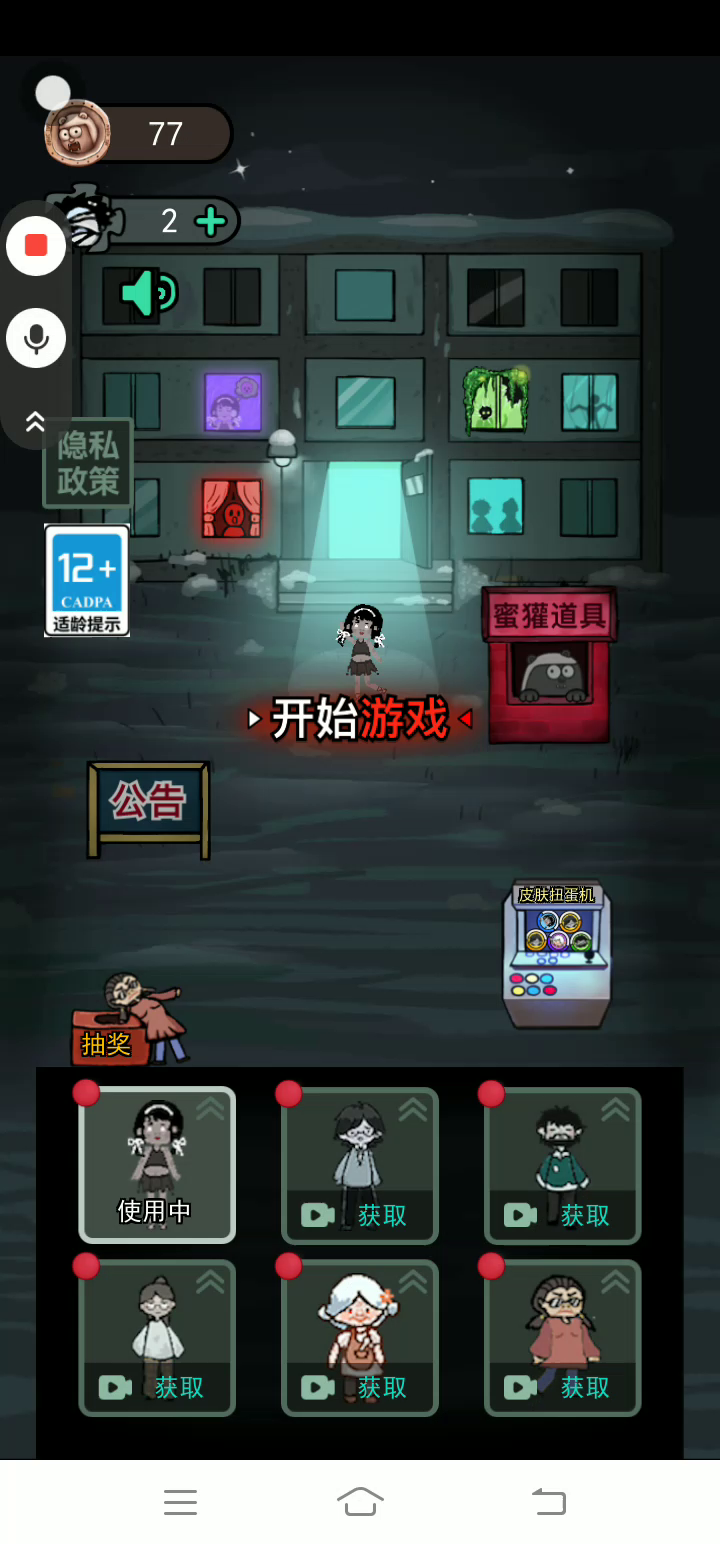This screenshot has width=720, height=1544.
Task: Add more keys with the green plus
Action: (x=210, y=221)
